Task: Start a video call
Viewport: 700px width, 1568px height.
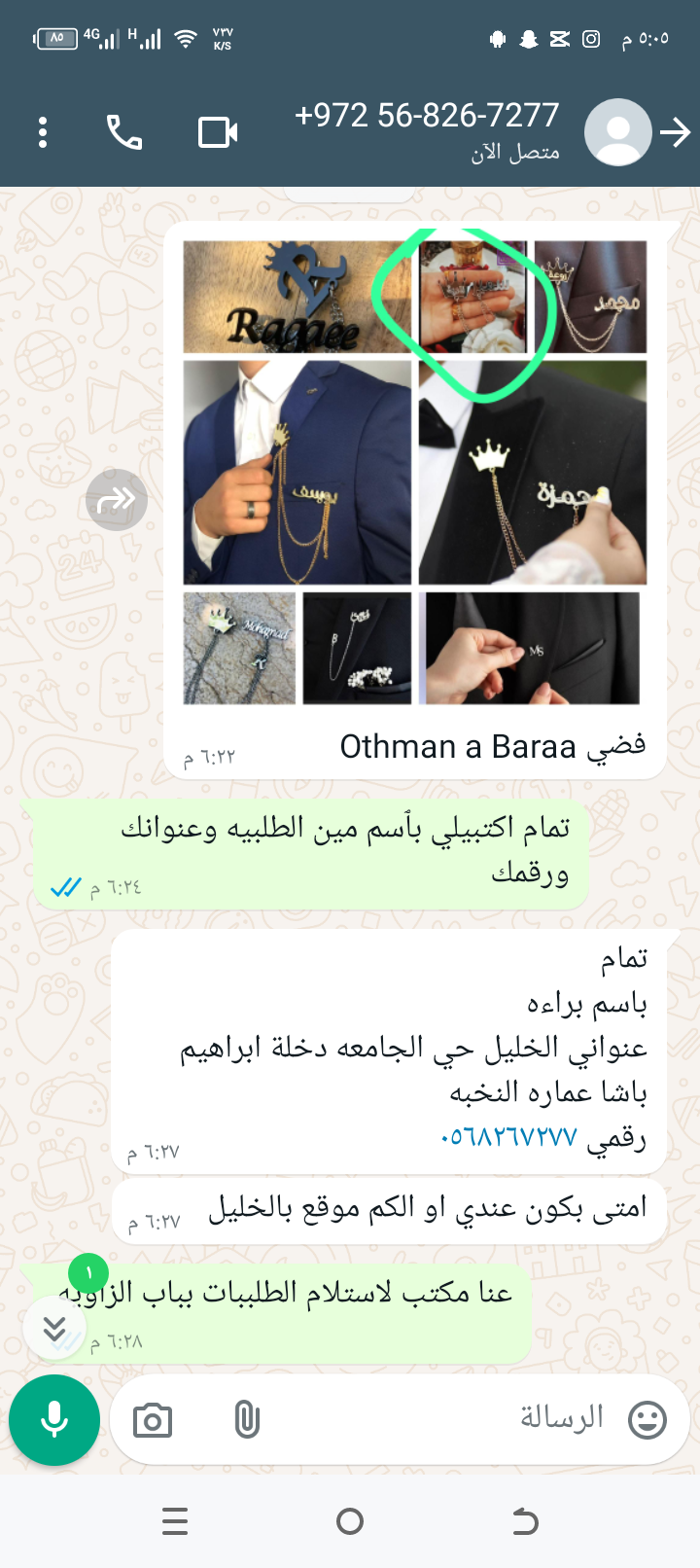Action: pos(218,132)
